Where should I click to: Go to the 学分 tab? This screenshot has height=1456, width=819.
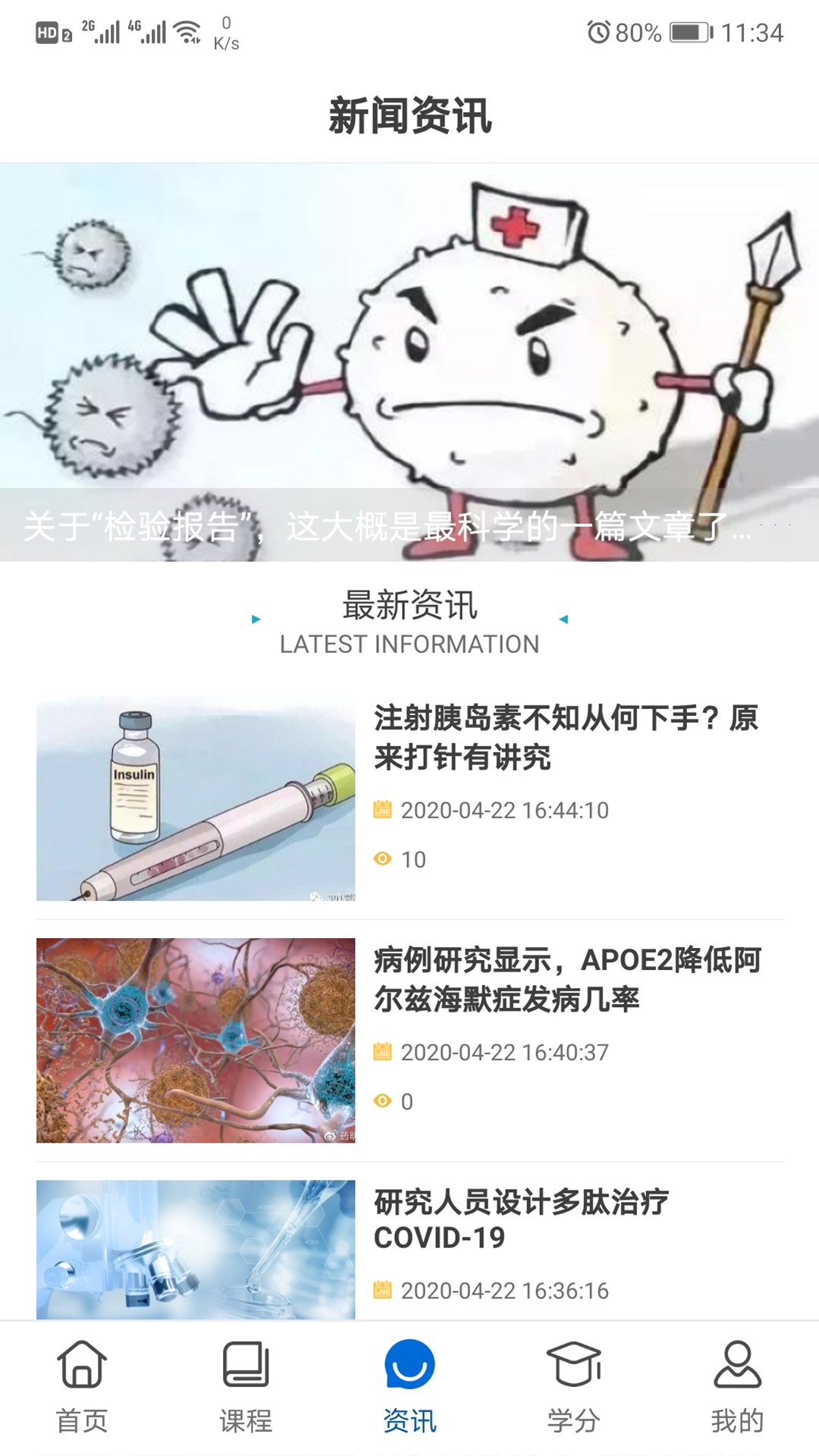click(573, 1386)
